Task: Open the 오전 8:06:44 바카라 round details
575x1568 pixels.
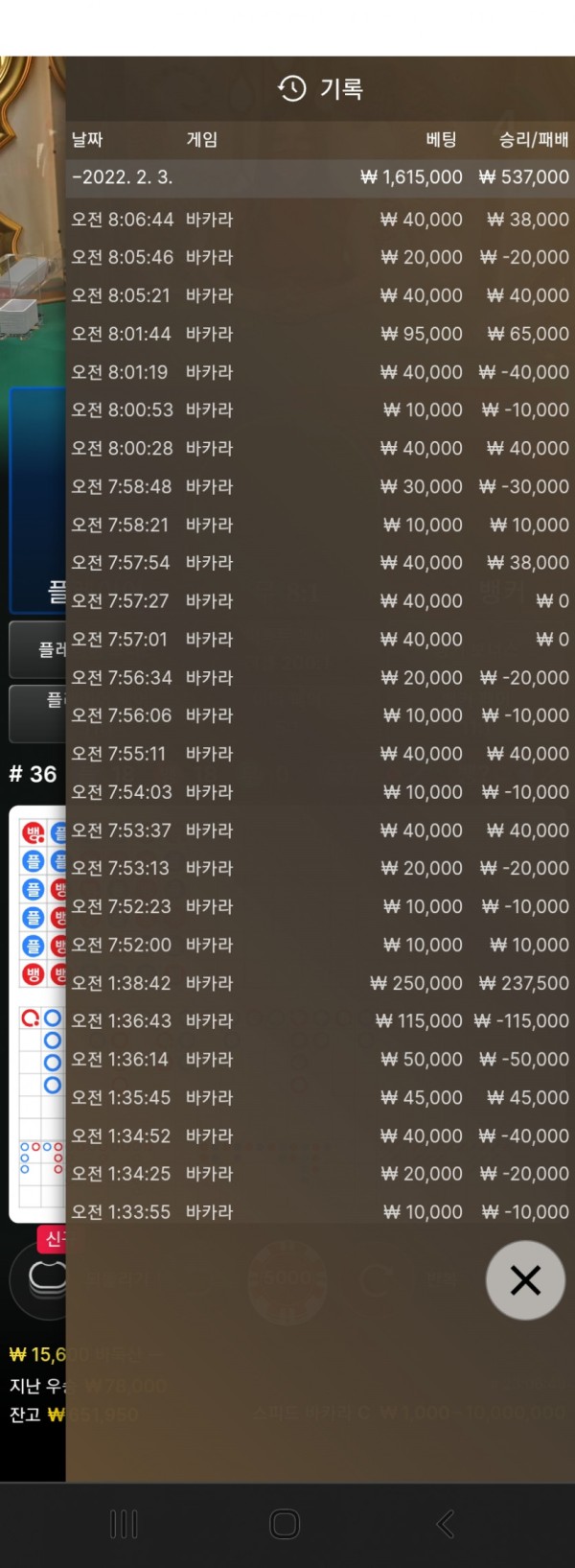Action: point(319,220)
